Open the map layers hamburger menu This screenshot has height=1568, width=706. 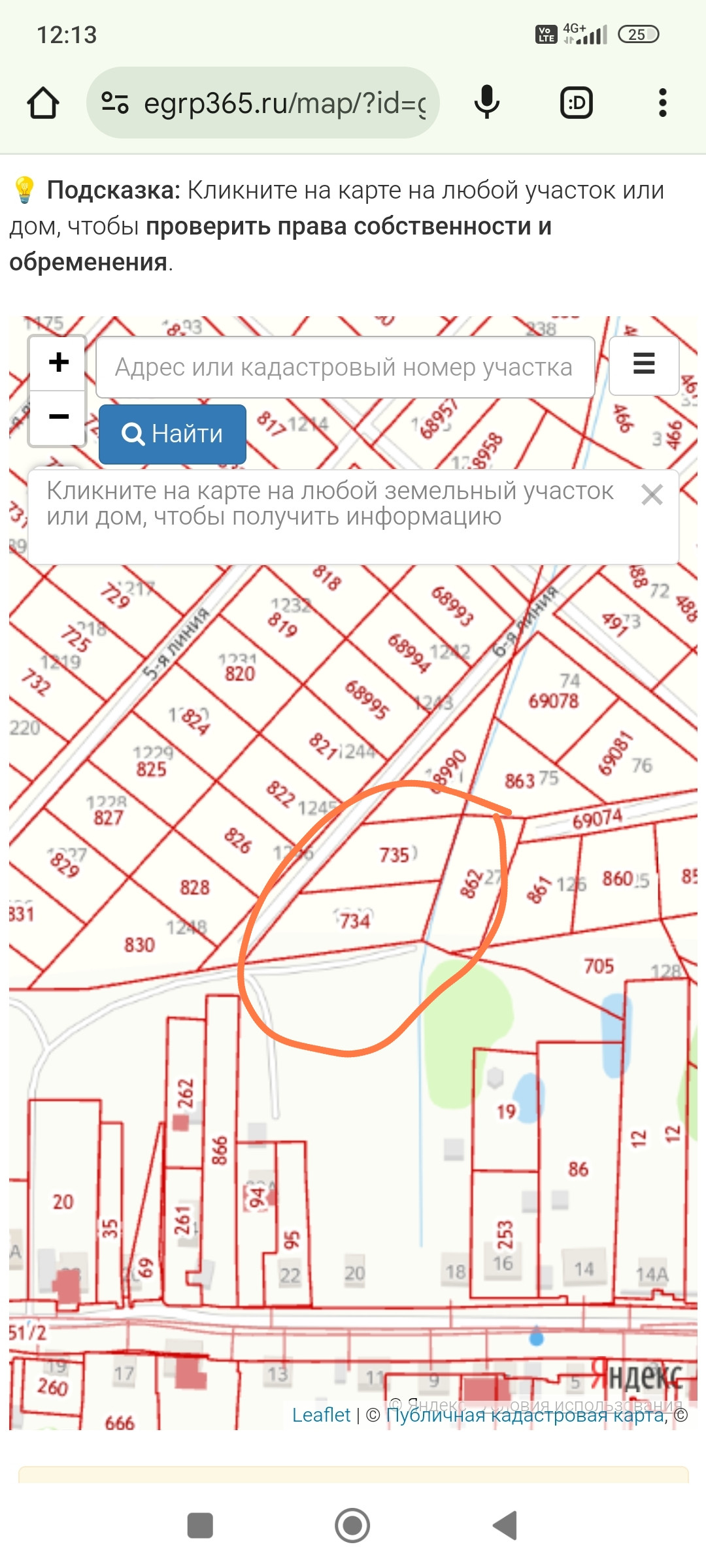tap(644, 366)
